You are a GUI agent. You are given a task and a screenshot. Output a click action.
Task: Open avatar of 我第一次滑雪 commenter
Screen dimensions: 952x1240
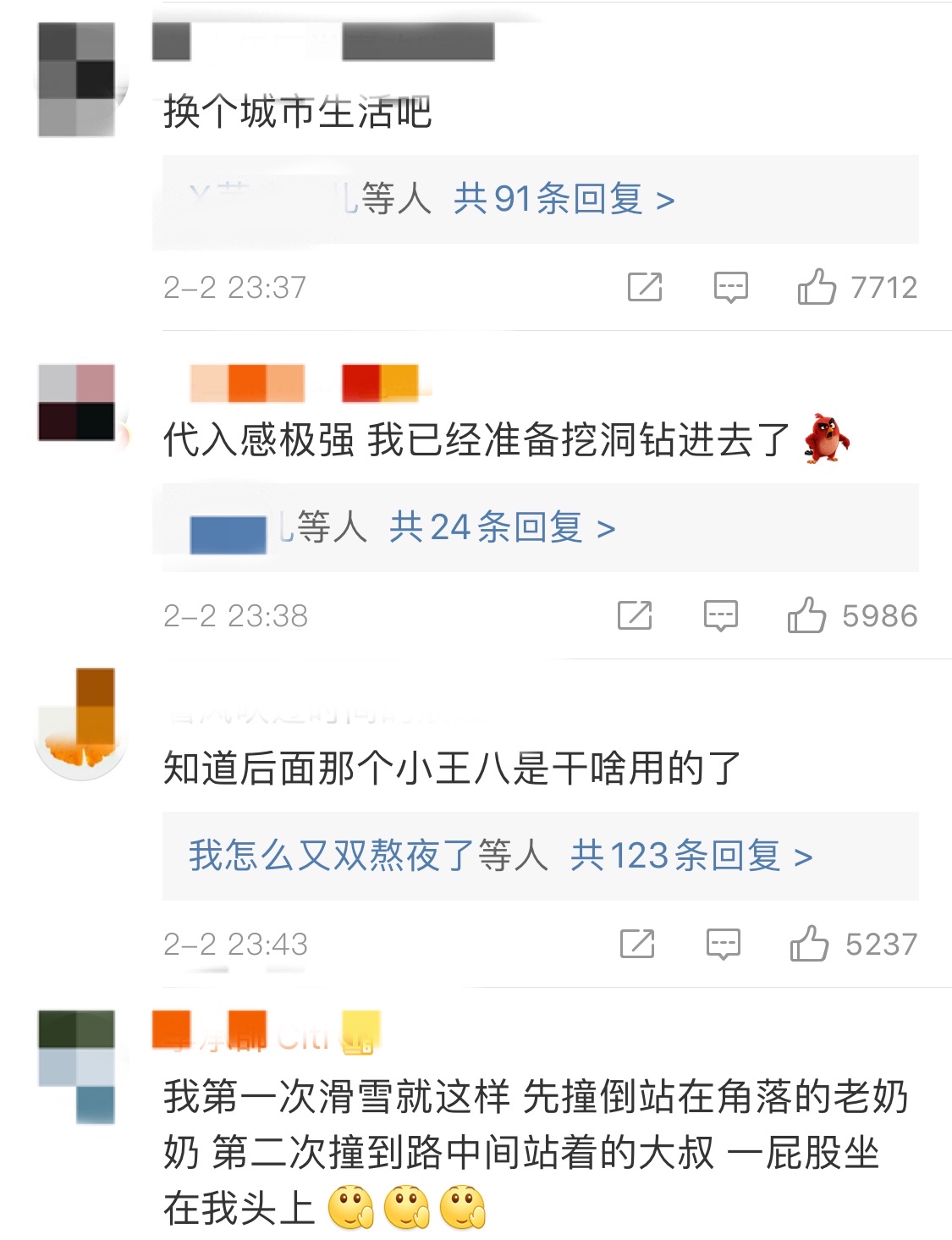[x=77, y=1066]
